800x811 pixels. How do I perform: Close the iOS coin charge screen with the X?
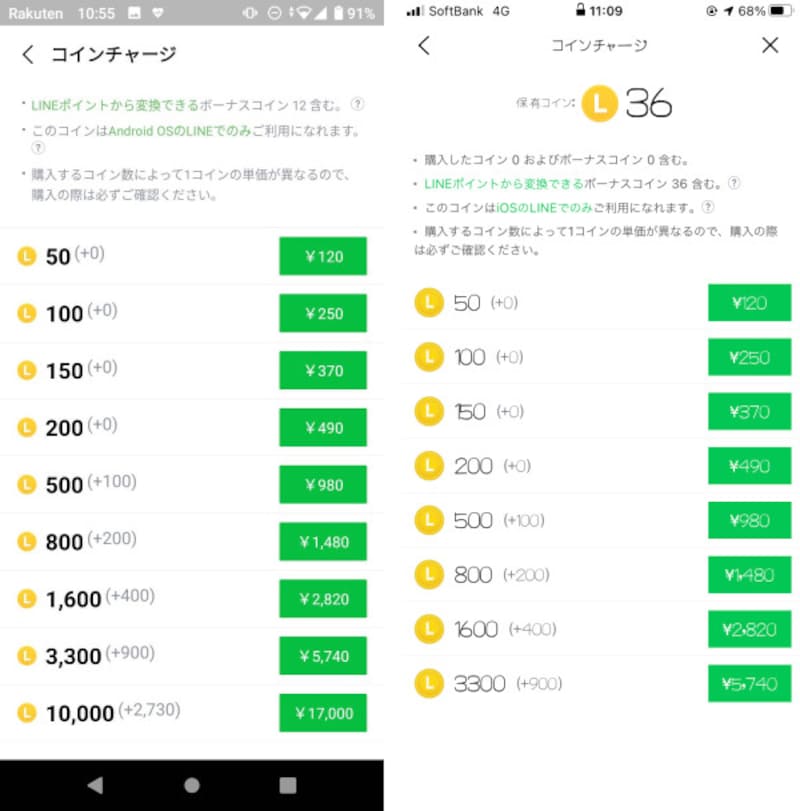tap(770, 45)
